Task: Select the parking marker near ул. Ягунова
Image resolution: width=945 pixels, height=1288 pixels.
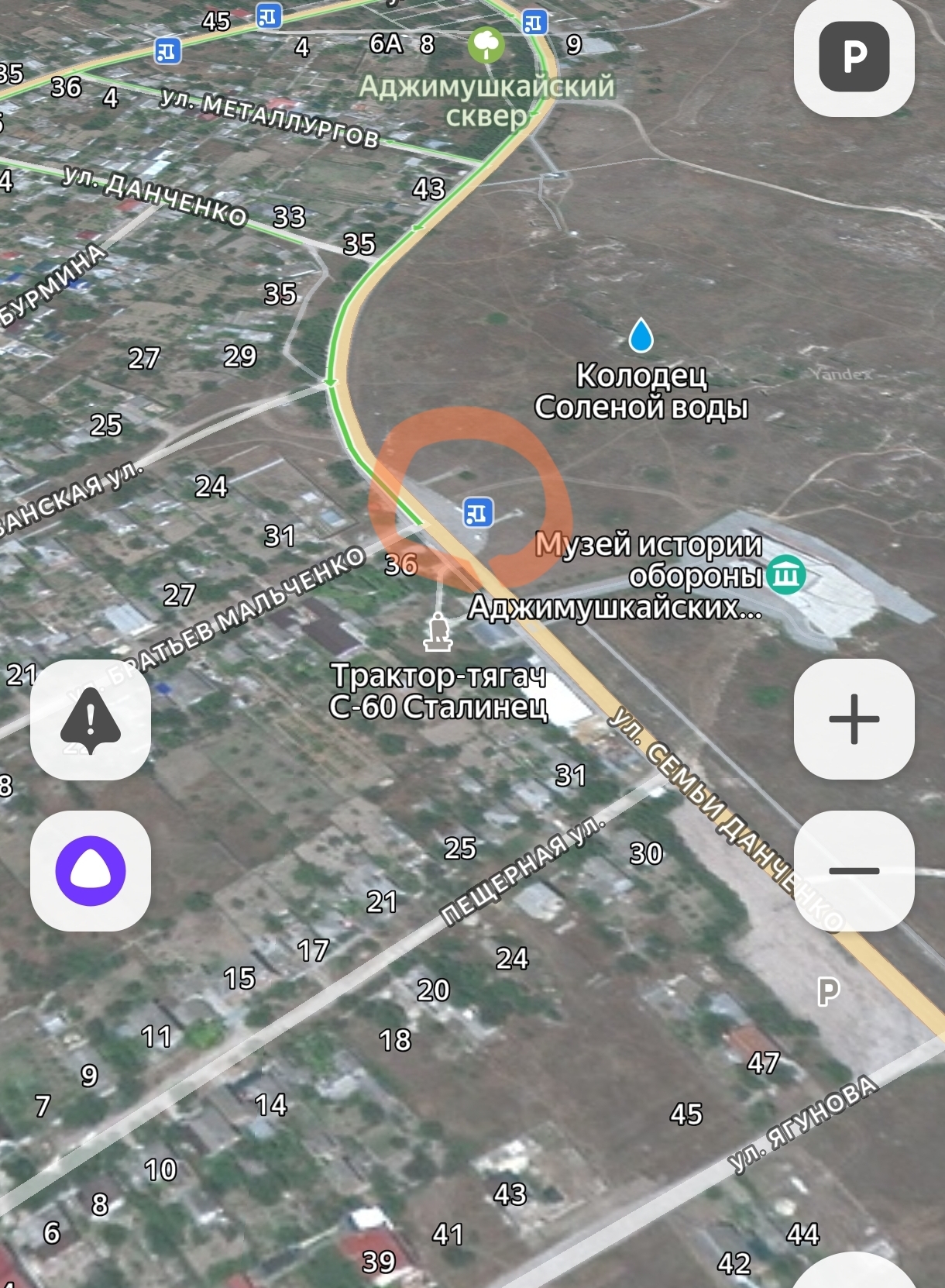Action: [x=828, y=991]
